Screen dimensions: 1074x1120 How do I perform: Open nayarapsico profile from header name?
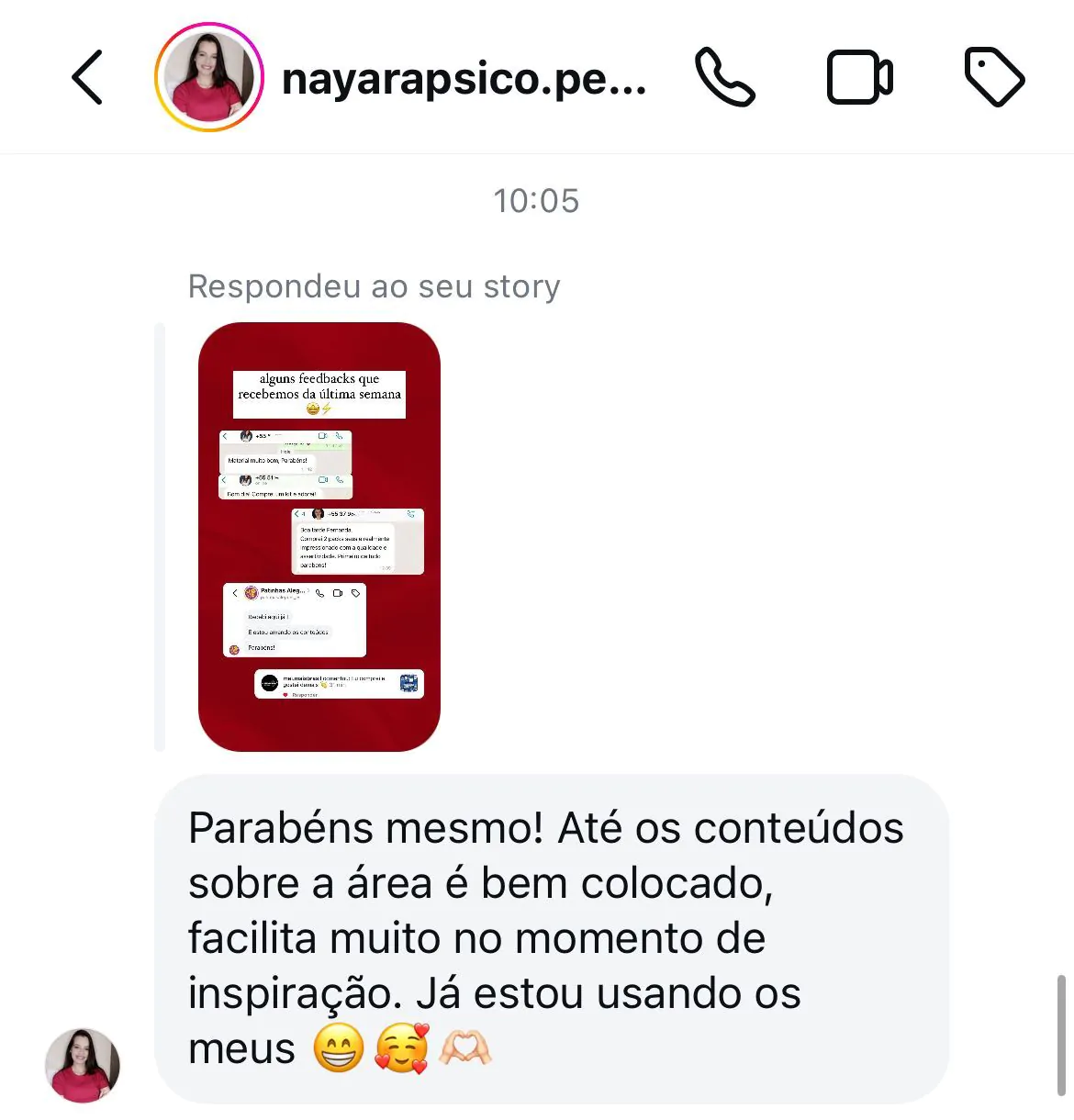[464, 79]
